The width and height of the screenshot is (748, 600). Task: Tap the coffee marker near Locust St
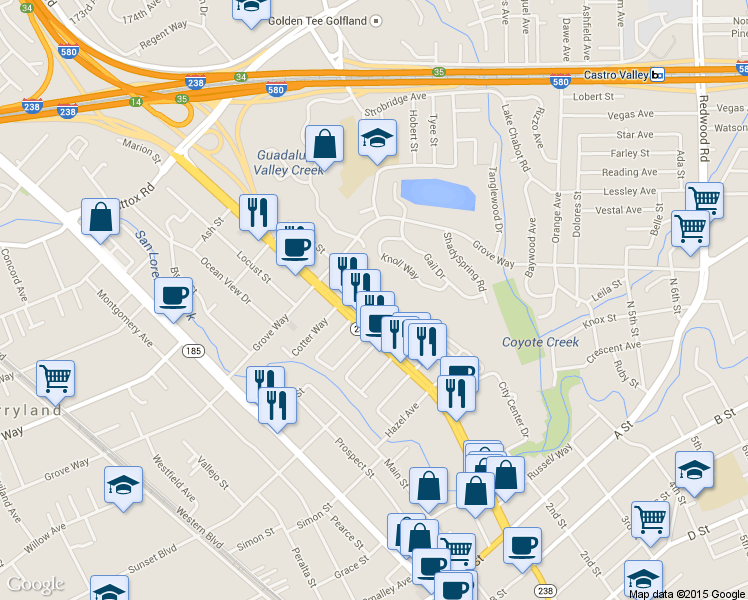295,244
